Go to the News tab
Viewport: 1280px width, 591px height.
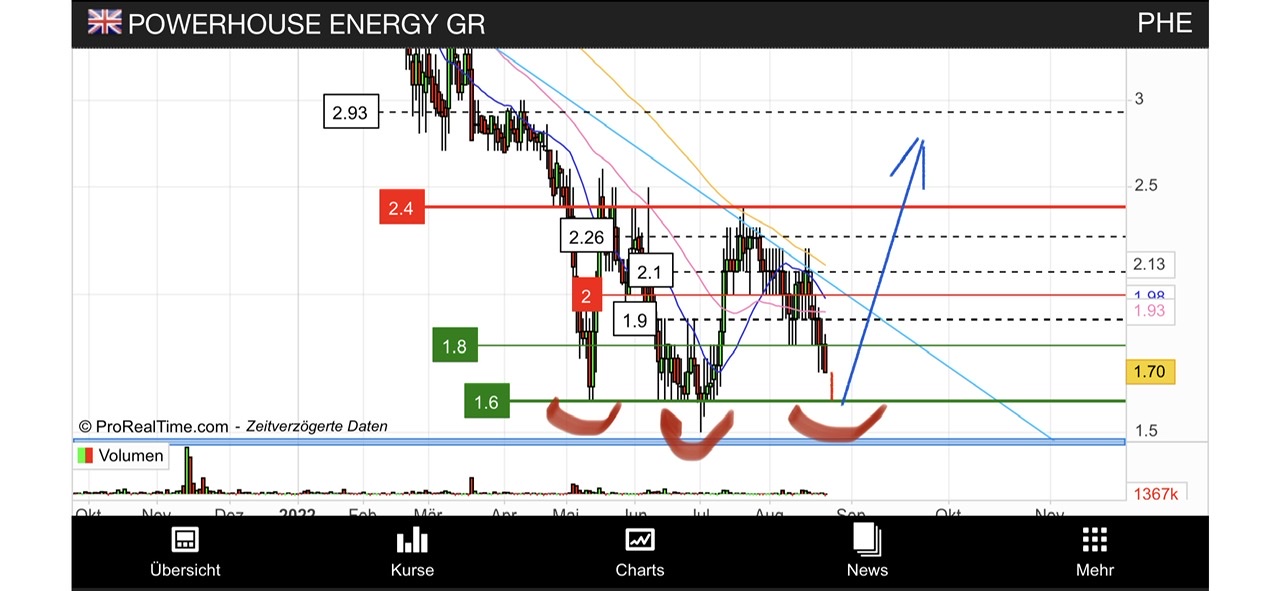867,552
